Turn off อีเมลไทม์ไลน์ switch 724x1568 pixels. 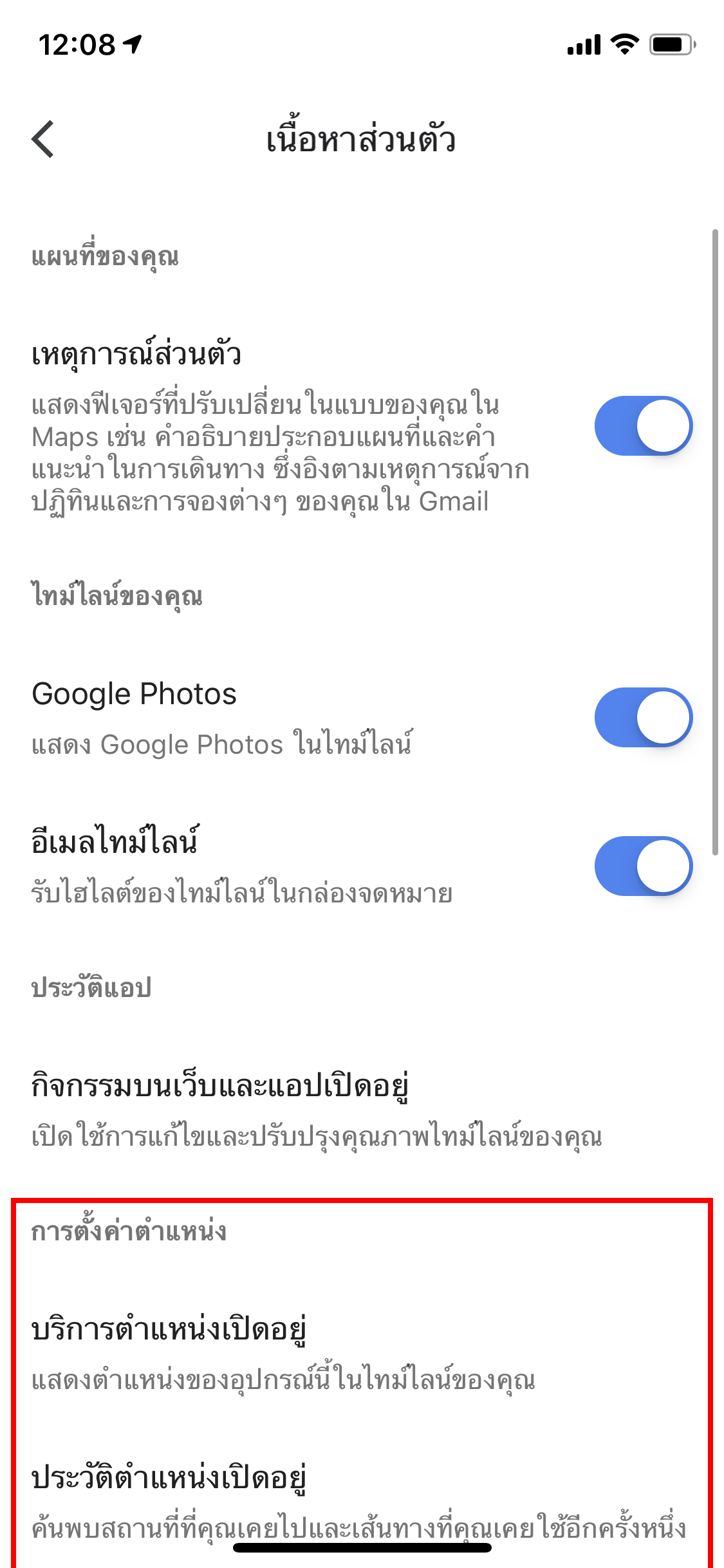pos(643,866)
